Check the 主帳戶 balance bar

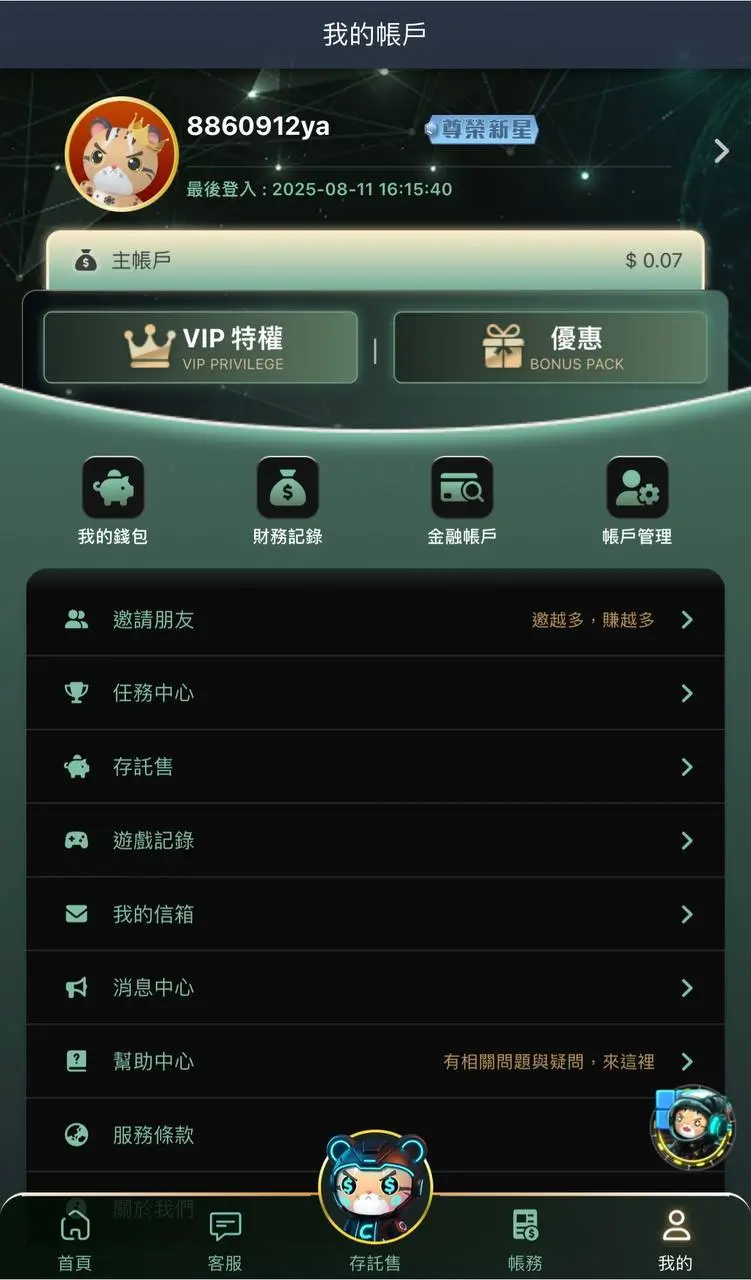[x=375, y=258]
